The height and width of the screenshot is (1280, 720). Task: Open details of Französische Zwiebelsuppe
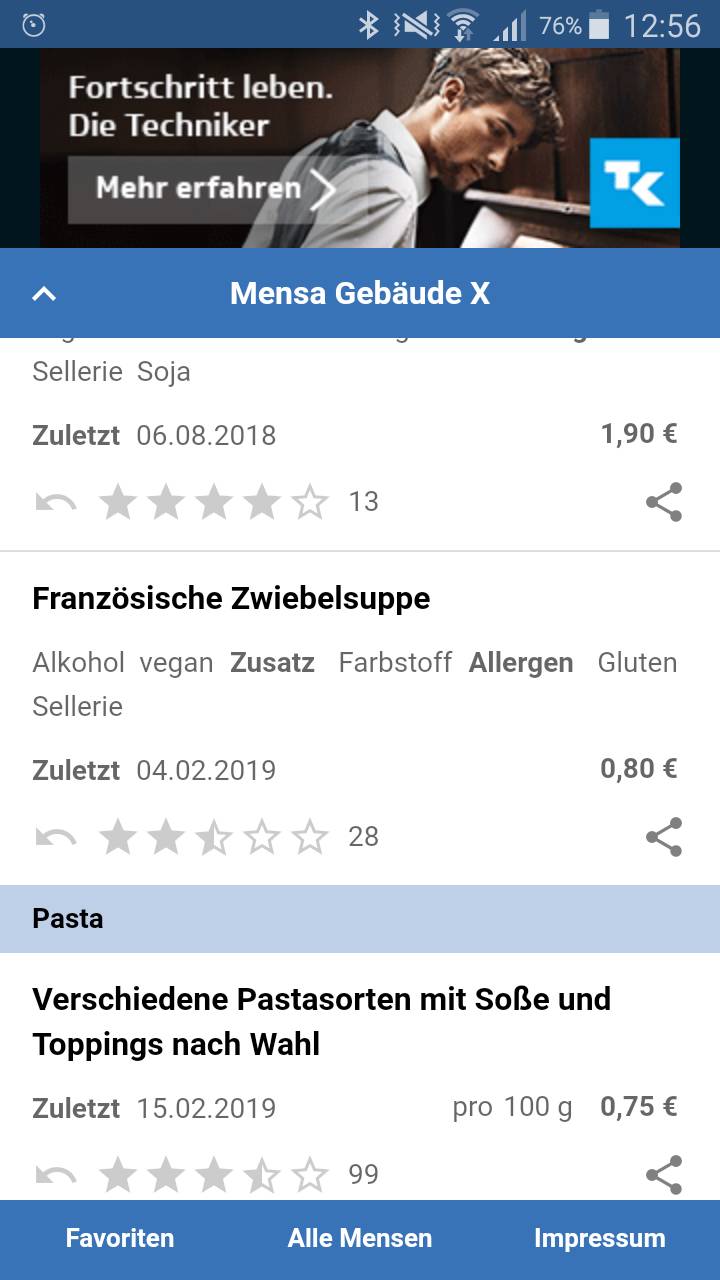pyautogui.click(x=231, y=598)
